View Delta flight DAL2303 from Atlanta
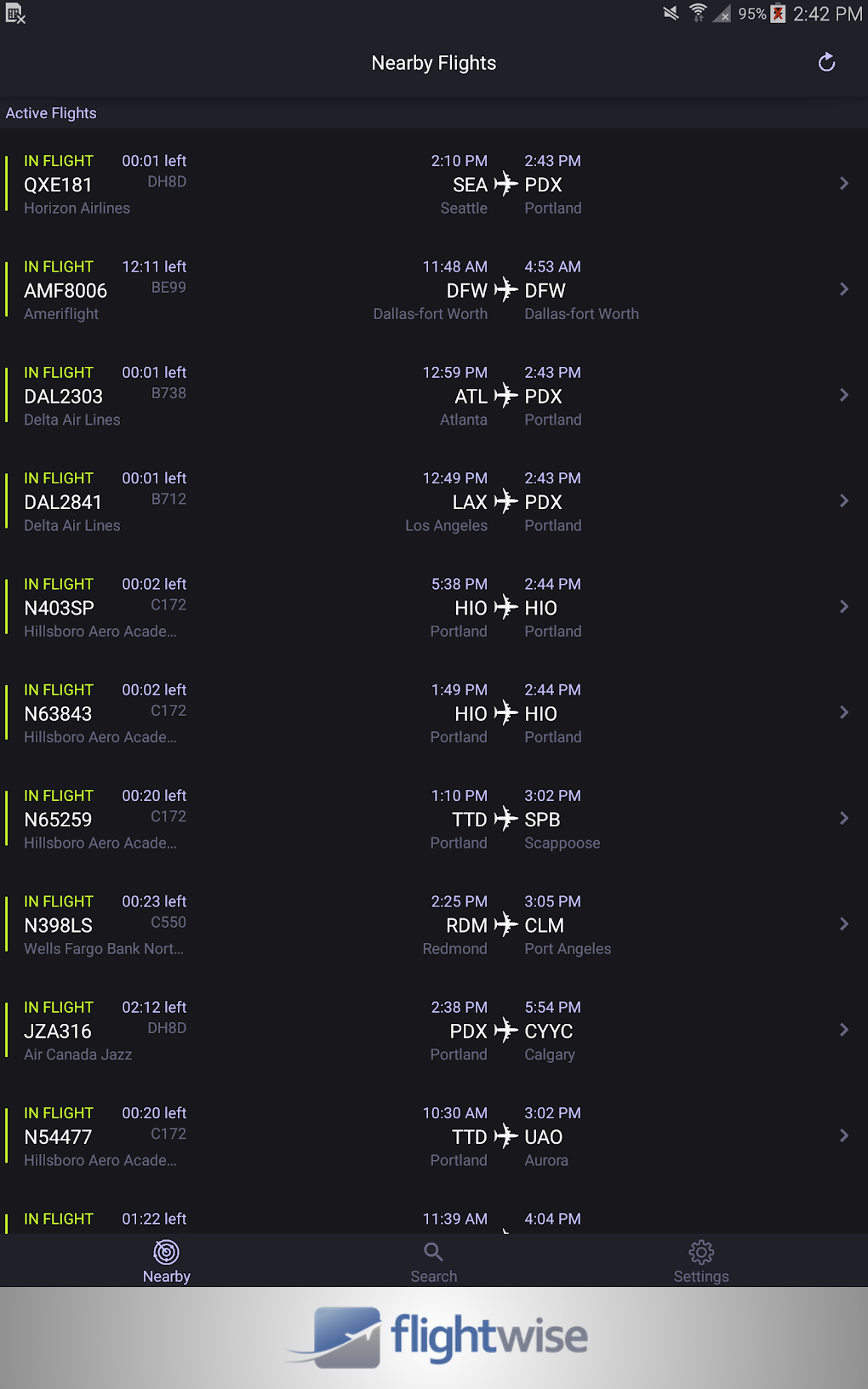868x1389 pixels. (434, 396)
